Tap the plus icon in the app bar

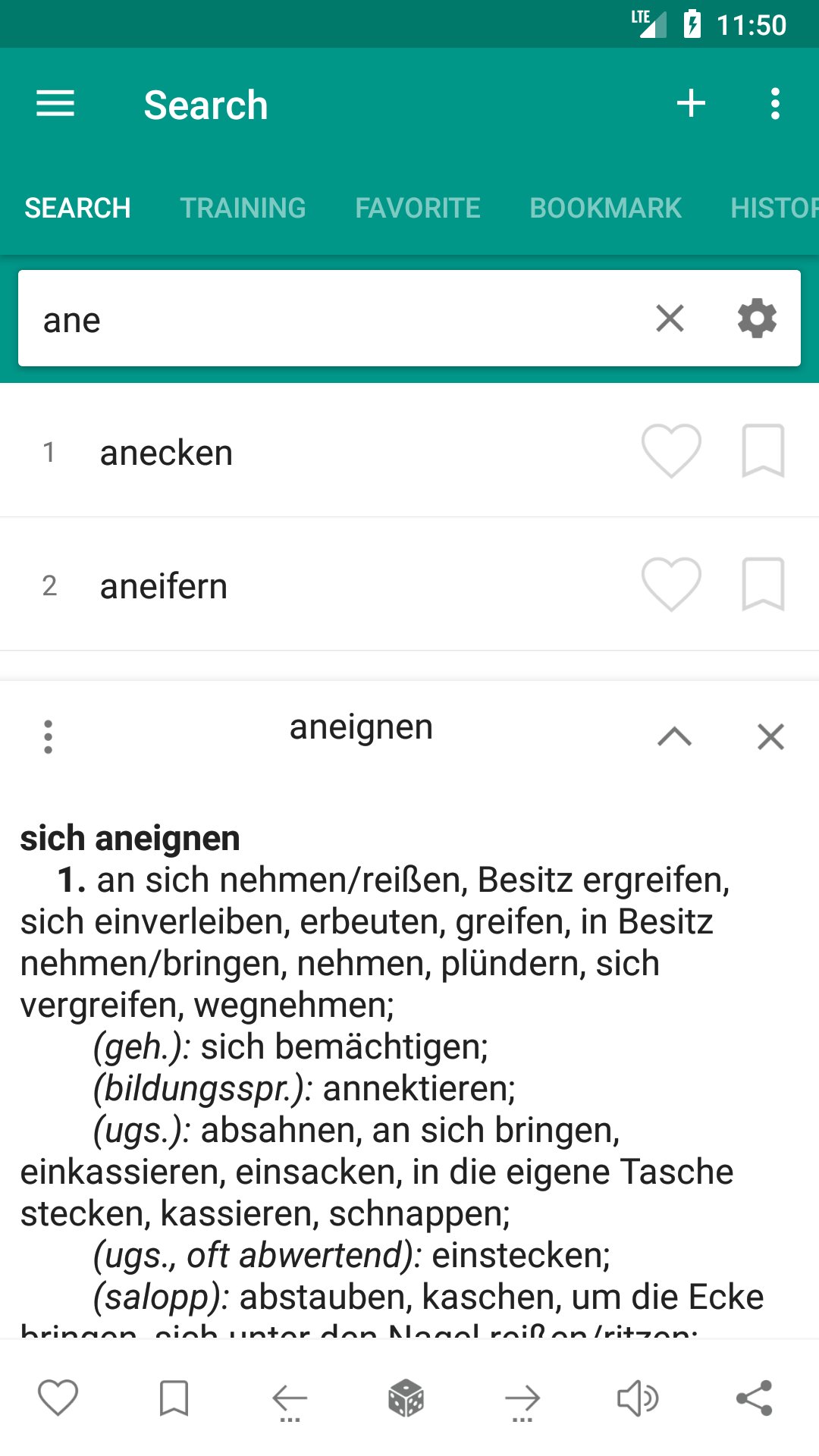pos(691,104)
